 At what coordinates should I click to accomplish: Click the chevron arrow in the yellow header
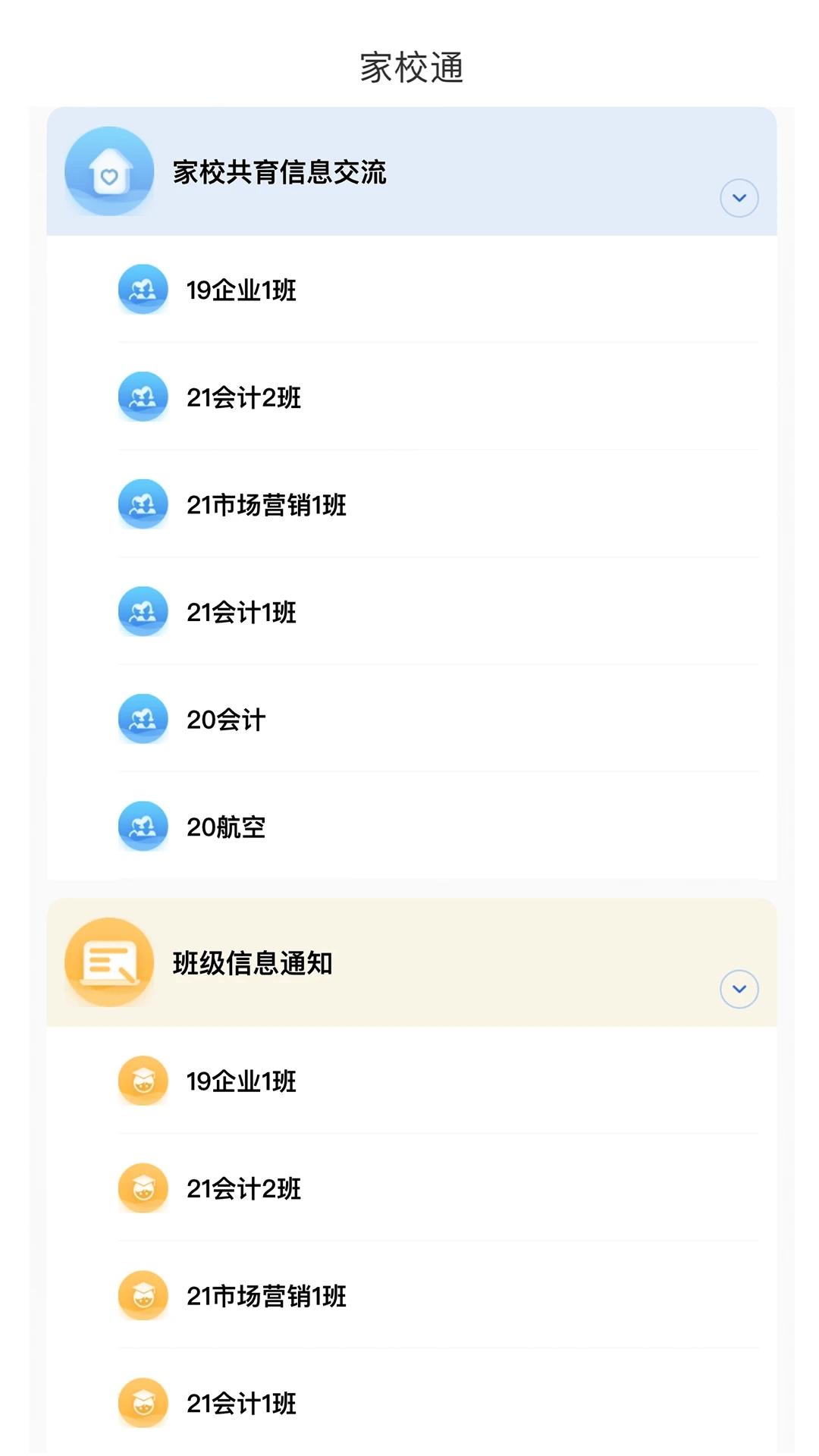pyautogui.click(x=739, y=990)
